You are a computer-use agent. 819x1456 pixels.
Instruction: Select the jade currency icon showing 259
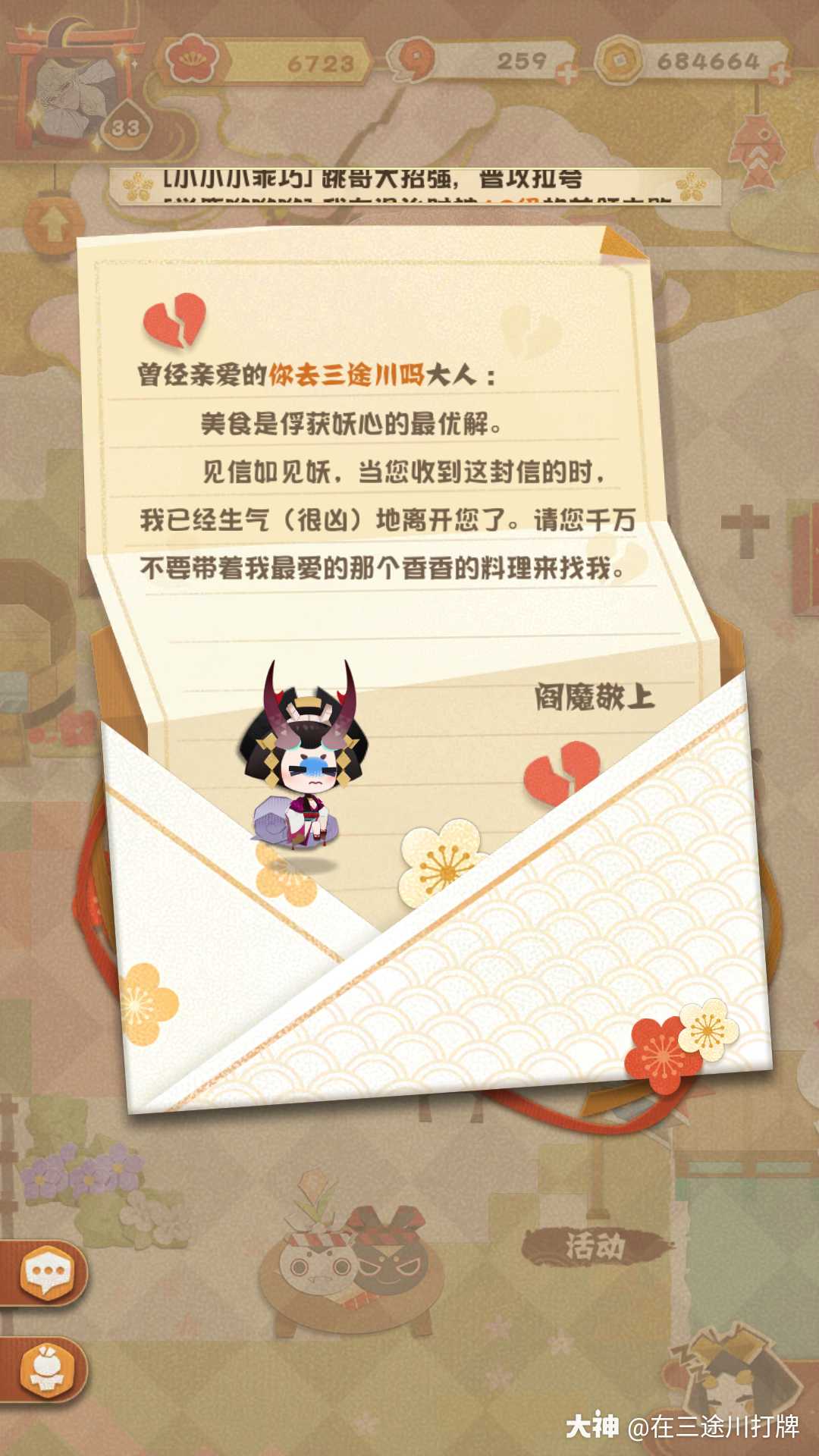pos(413,59)
